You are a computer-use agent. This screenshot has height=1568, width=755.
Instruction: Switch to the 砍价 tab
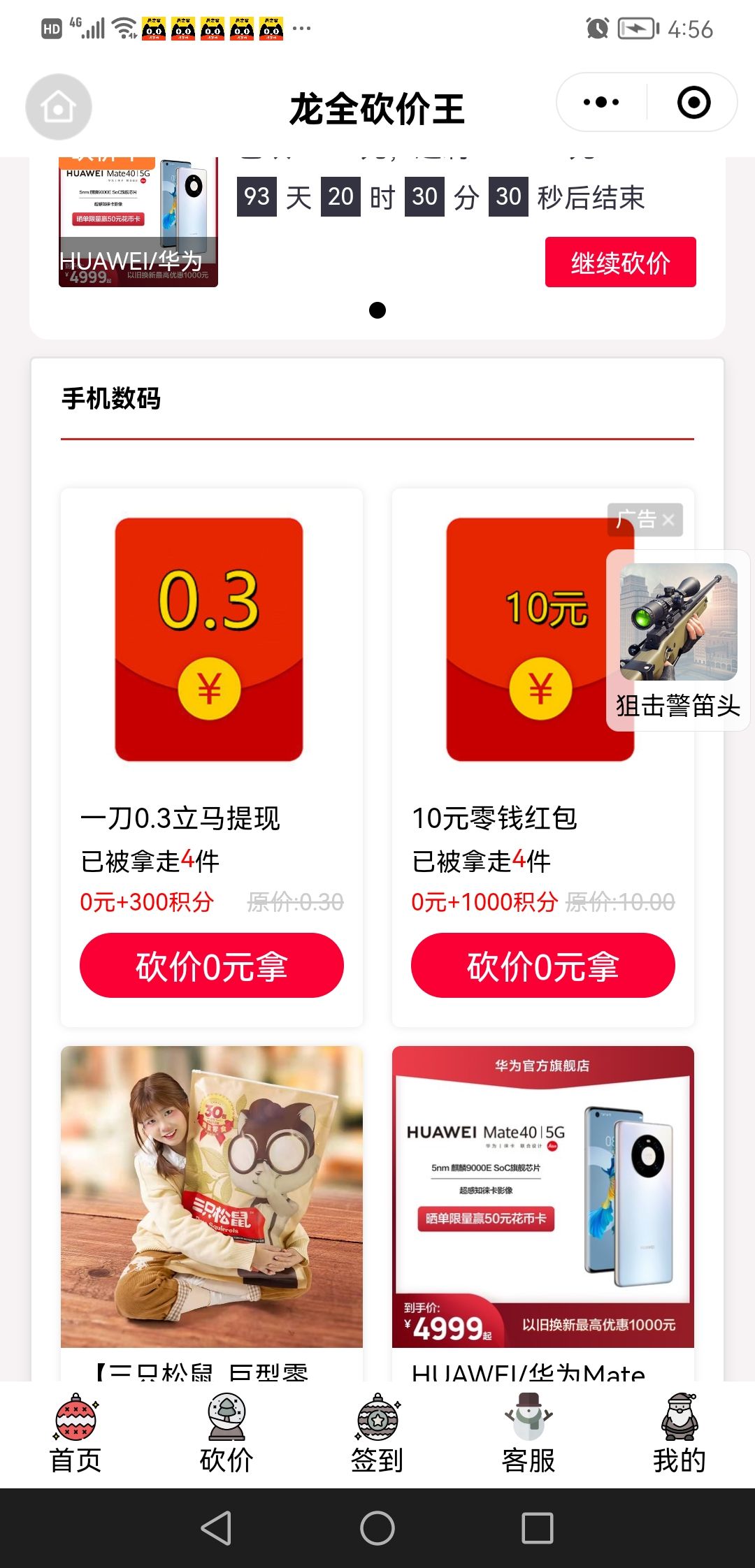(x=226, y=1432)
